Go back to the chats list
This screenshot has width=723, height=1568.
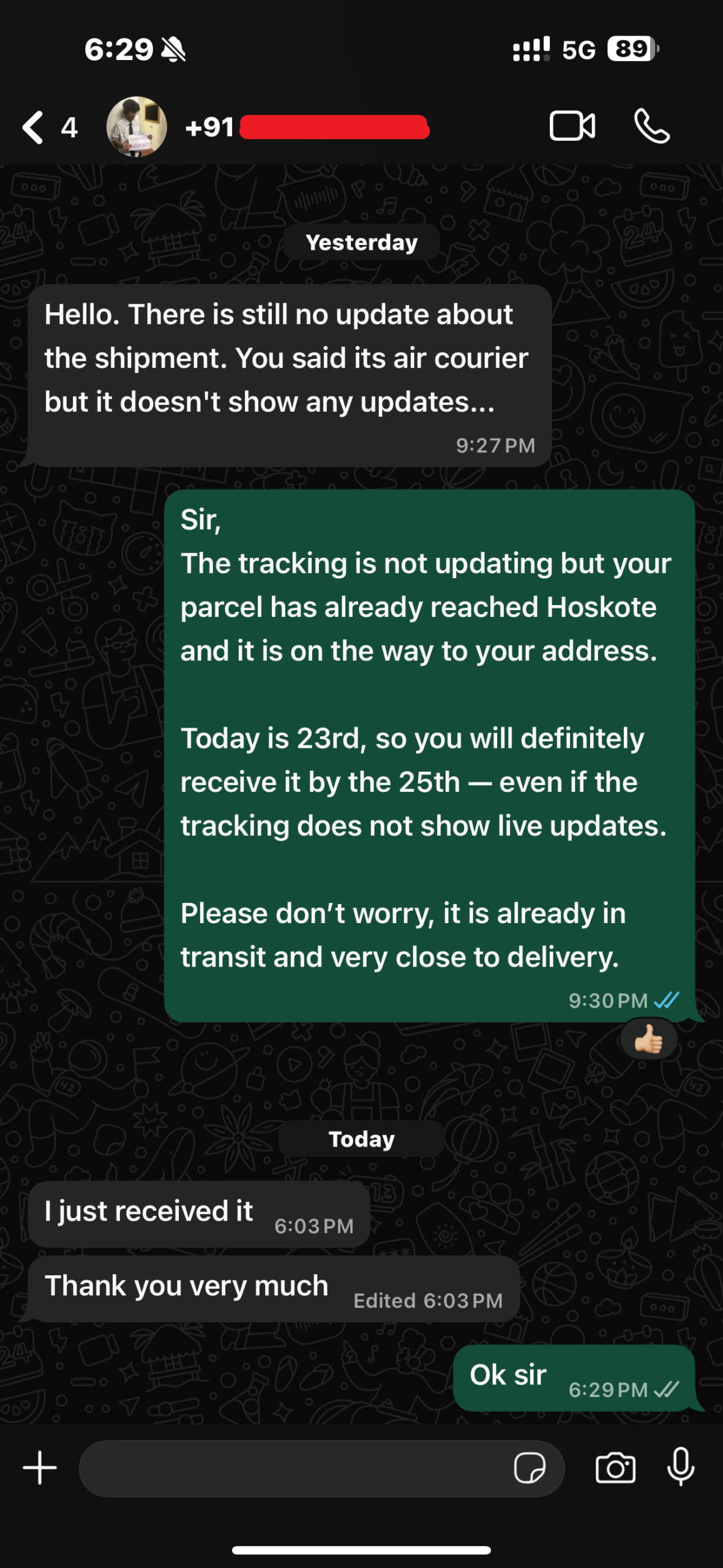tap(34, 127)
